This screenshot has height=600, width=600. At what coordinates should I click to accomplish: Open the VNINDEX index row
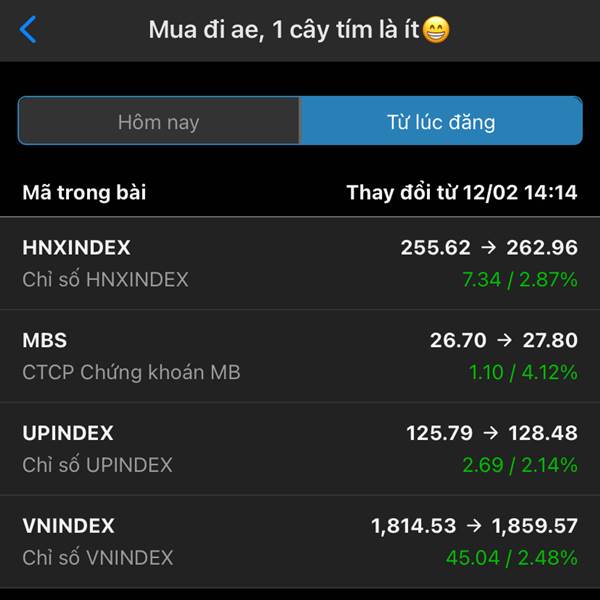[x=300, y=541]
